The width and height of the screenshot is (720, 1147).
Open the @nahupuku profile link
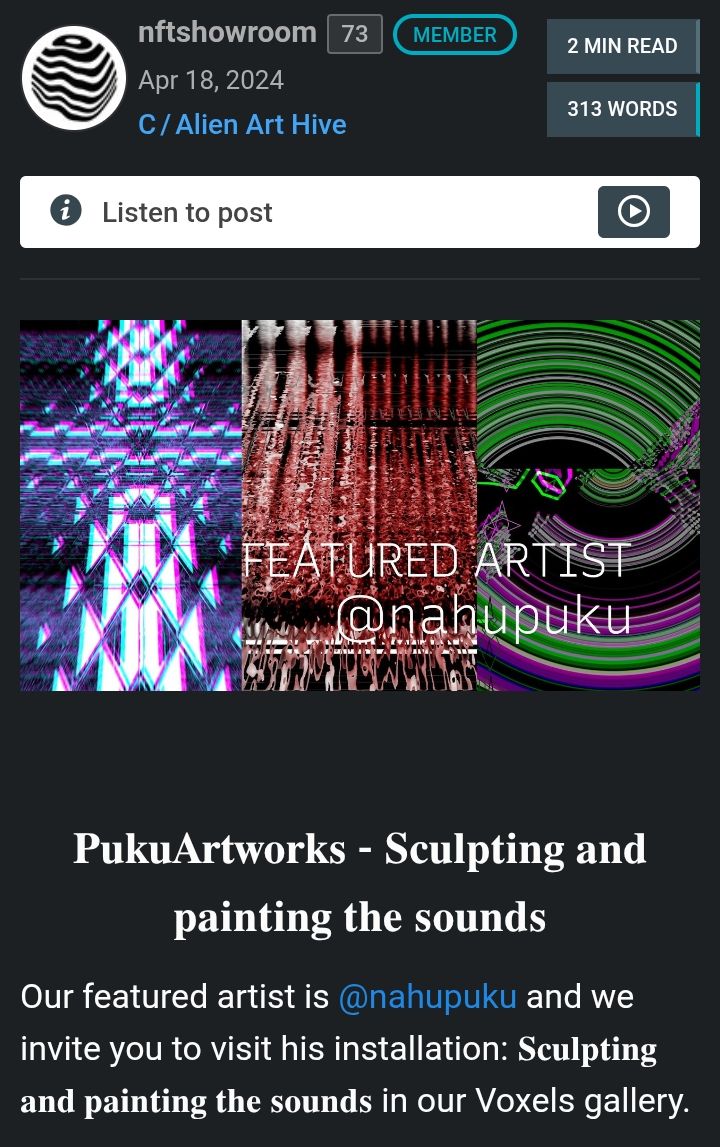[x=428, y=997]
